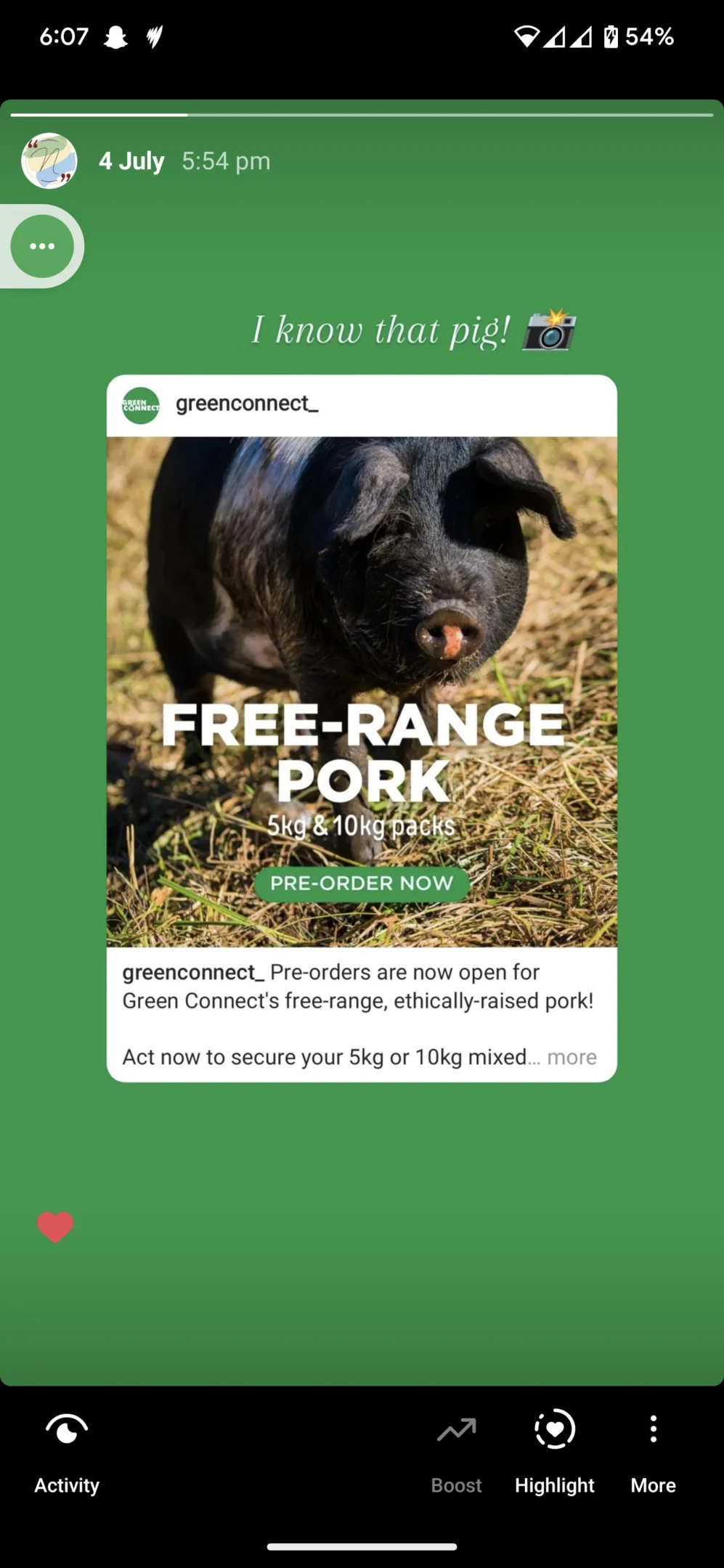Viewport: 724px width, 1568px height.
Task: Tap the story progress bar at top
Action: [x=361, y=113]
